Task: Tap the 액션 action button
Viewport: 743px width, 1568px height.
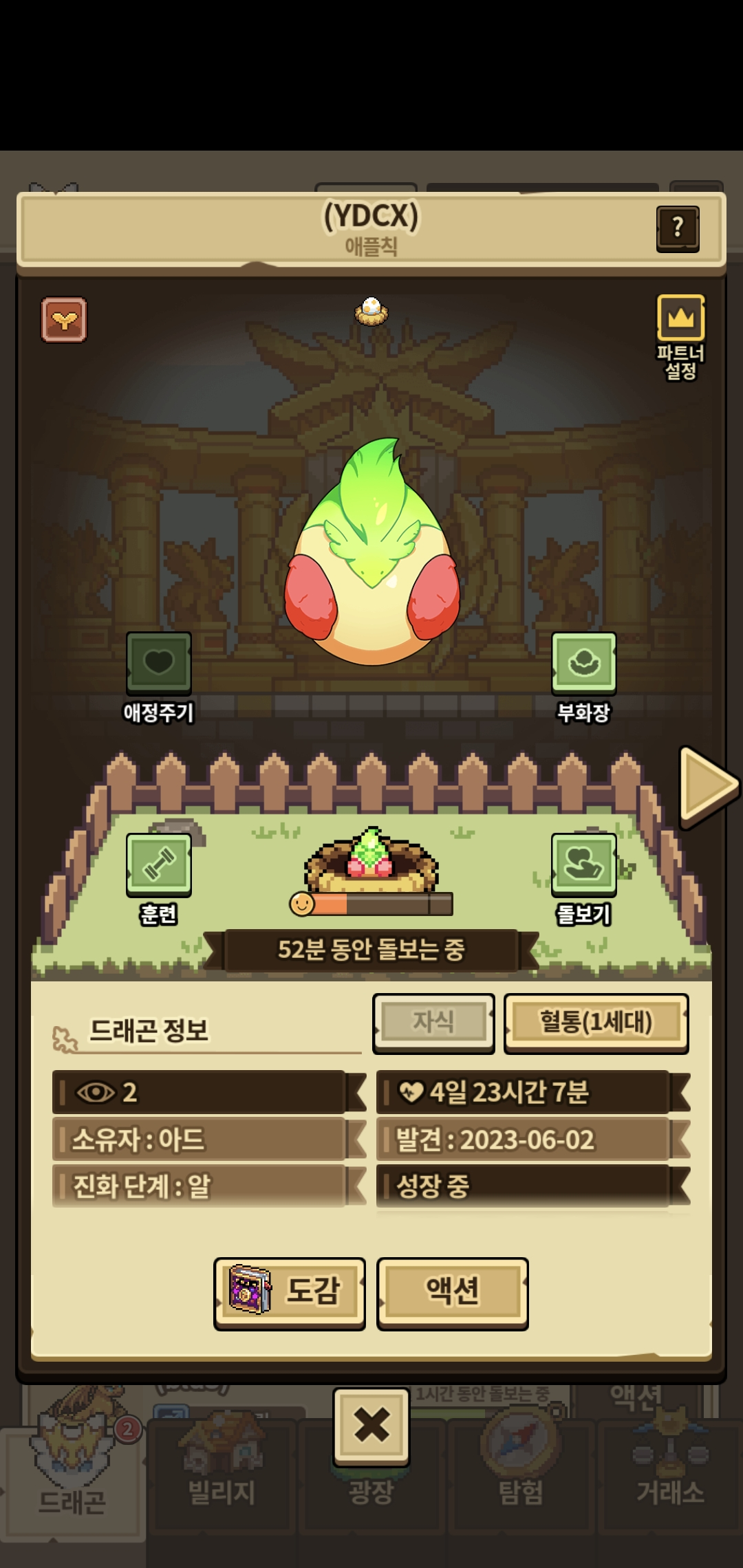Action: pos(453,1292)
